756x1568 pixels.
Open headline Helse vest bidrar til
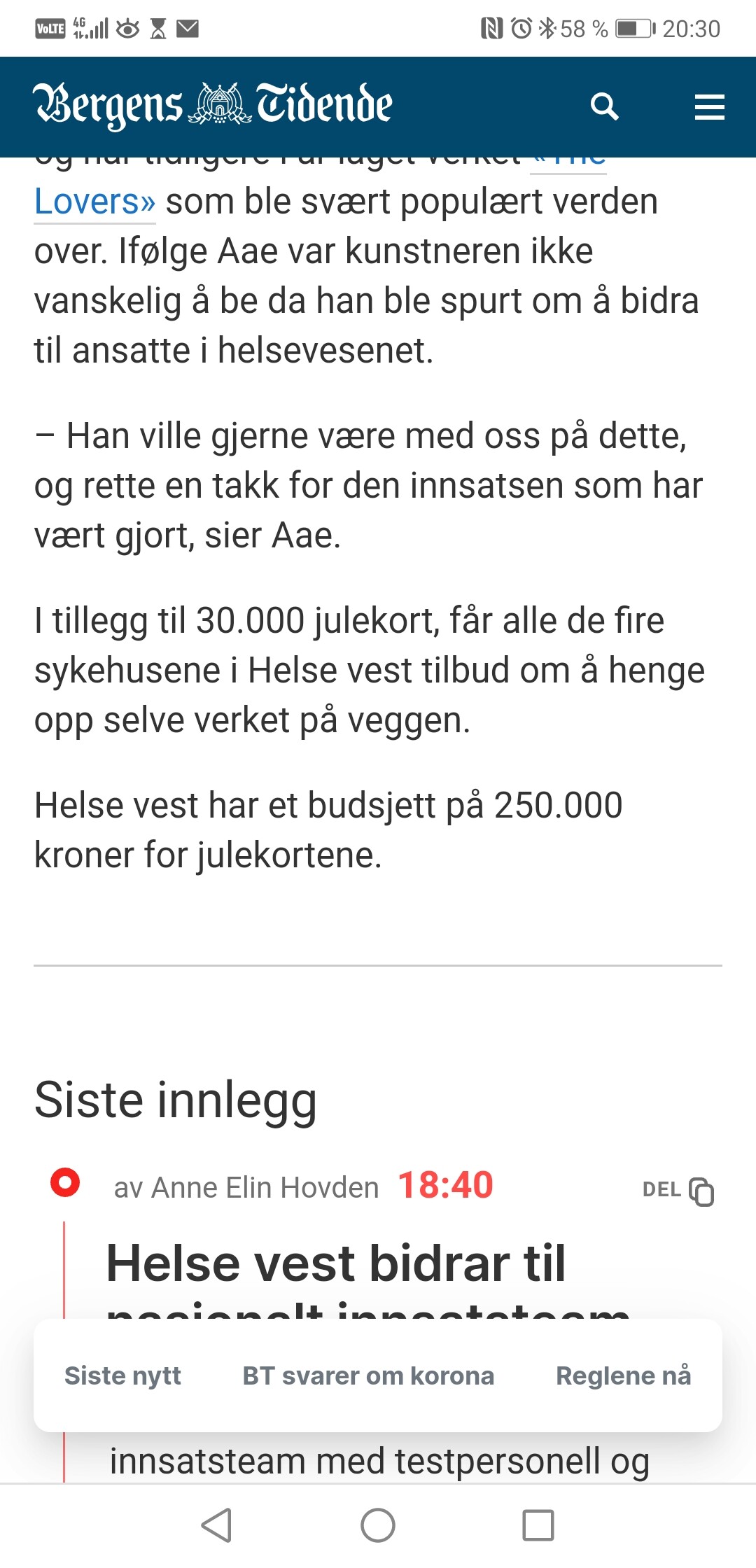[336, 1264]
